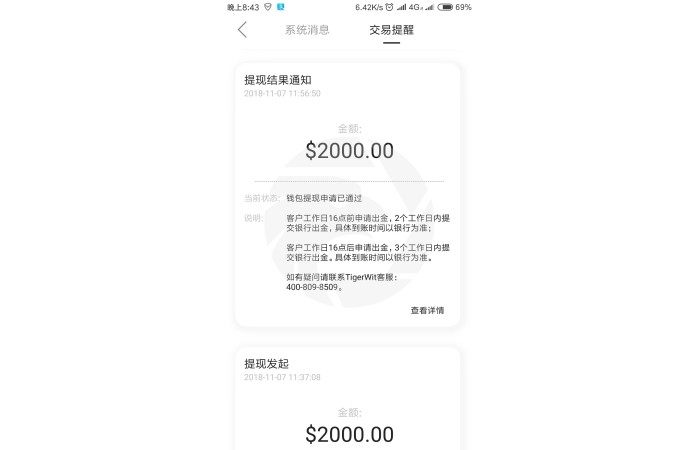The width and height of the screenshot is (700, 450).
Task: Open 查看详情 for the withdrawal result
Action: 427,310
